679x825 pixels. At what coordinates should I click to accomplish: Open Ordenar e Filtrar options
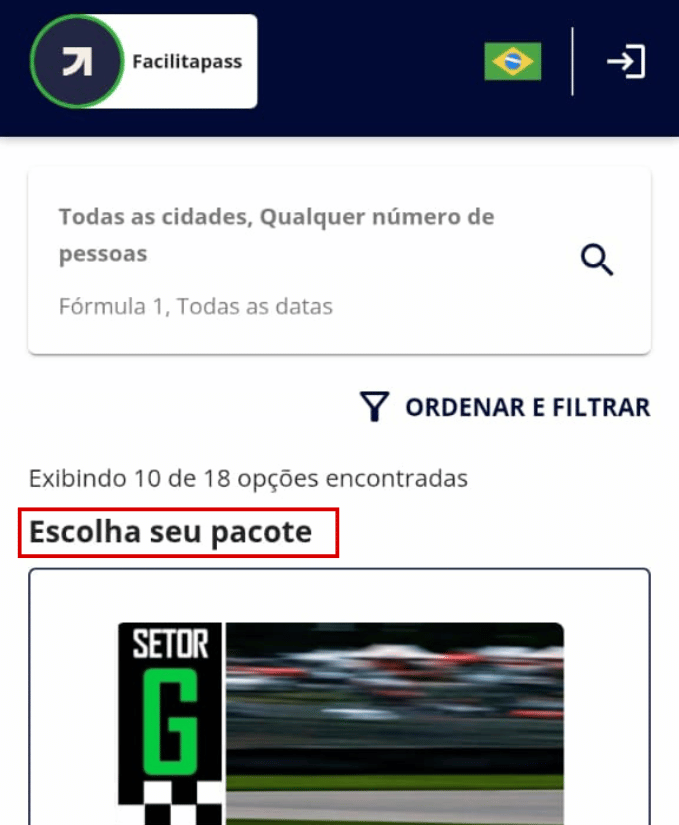click(505, 407)
